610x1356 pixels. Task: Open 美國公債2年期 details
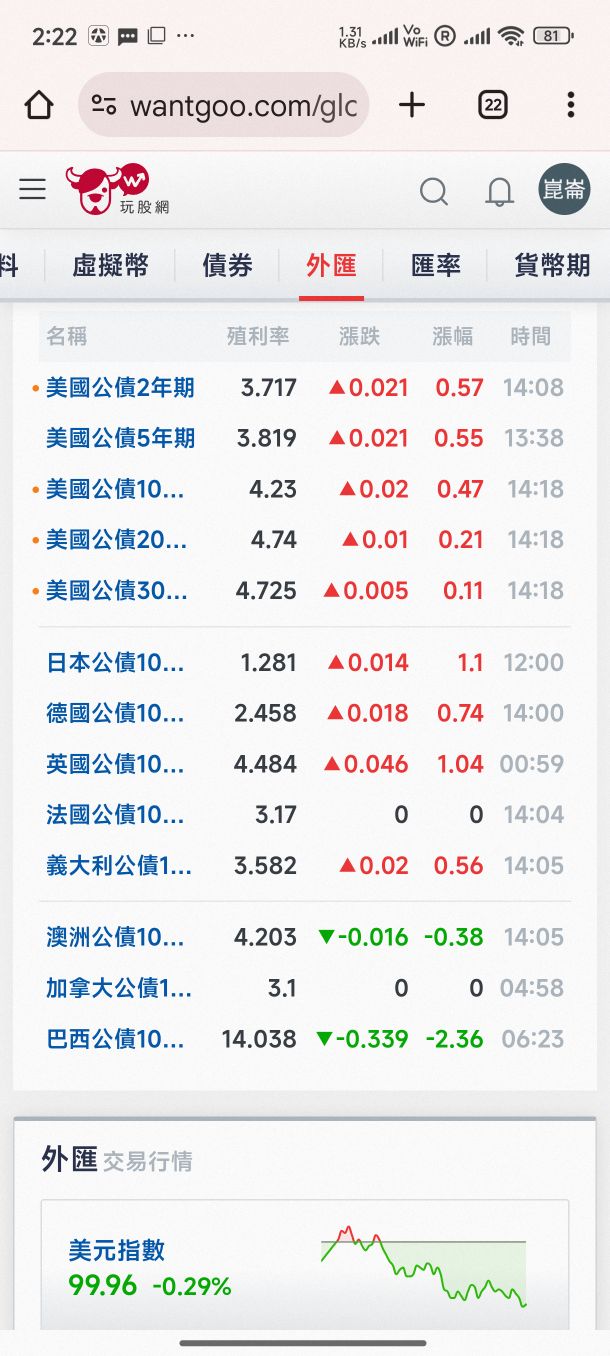point(120,388)
